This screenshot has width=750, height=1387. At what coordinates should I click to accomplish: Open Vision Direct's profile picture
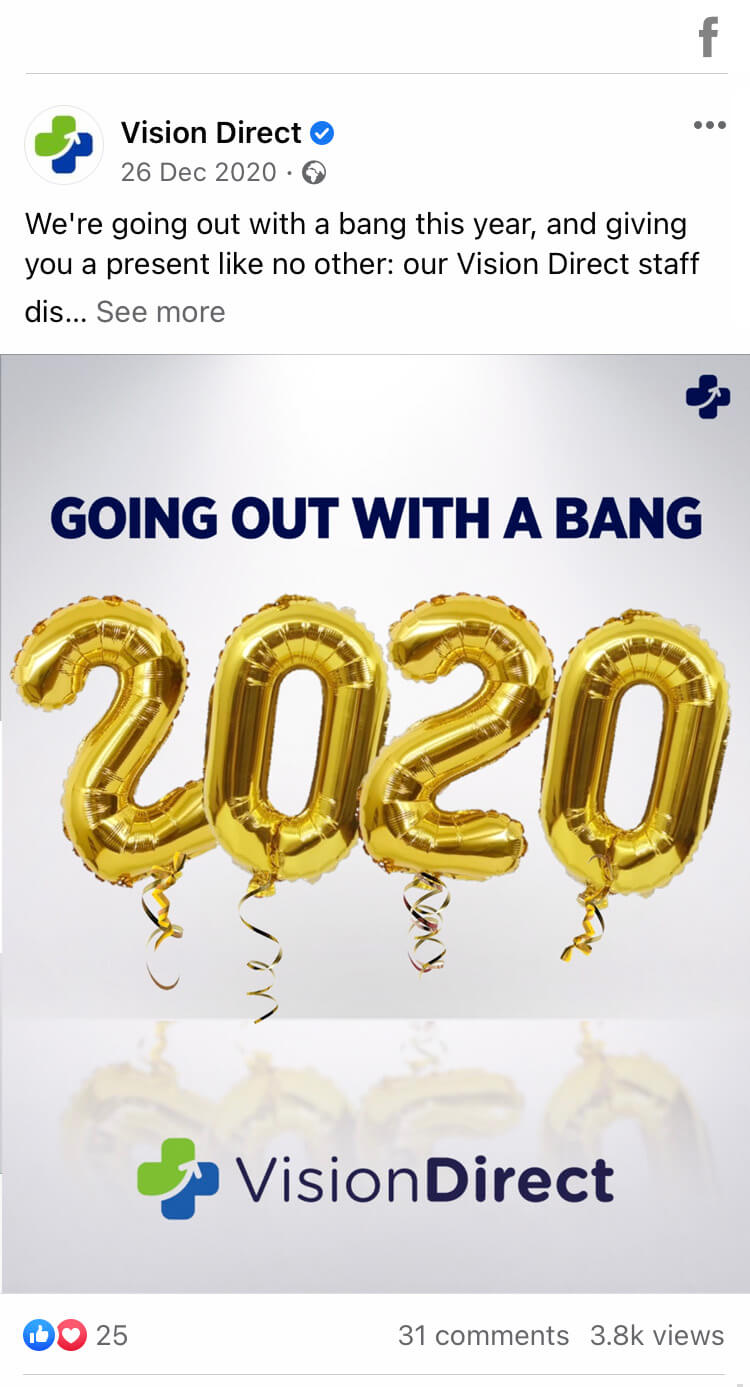pyautogui.click(x=64, y=146)
